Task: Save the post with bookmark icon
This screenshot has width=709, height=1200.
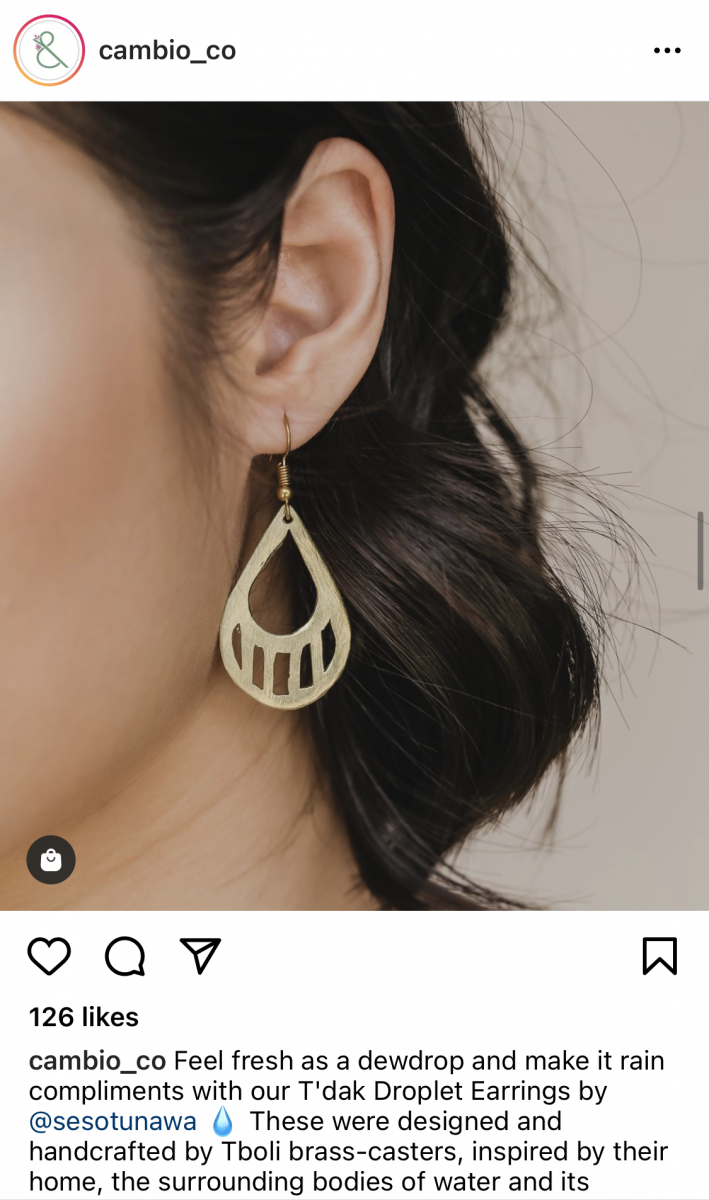Action: (x=660, y=956)
